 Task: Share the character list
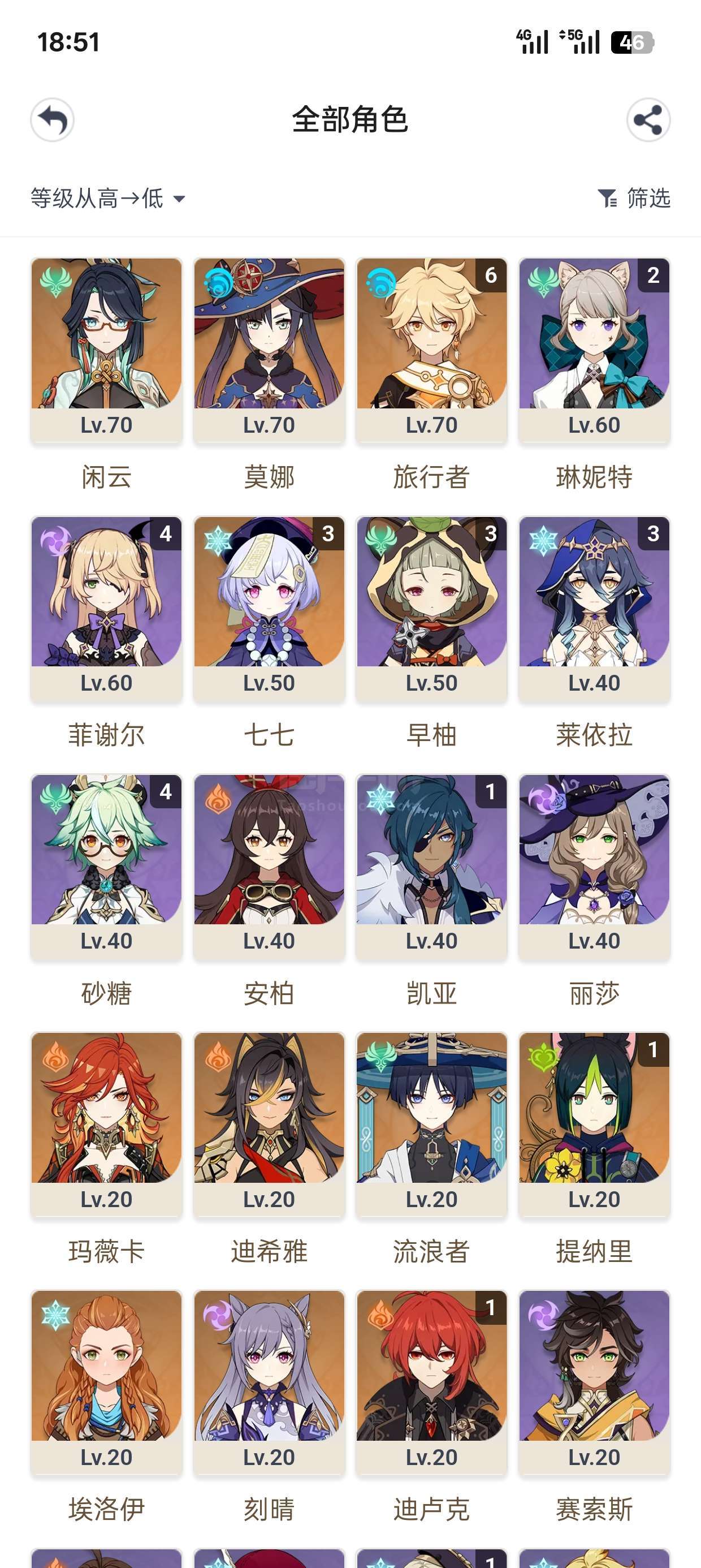click(x=648, y=120)
